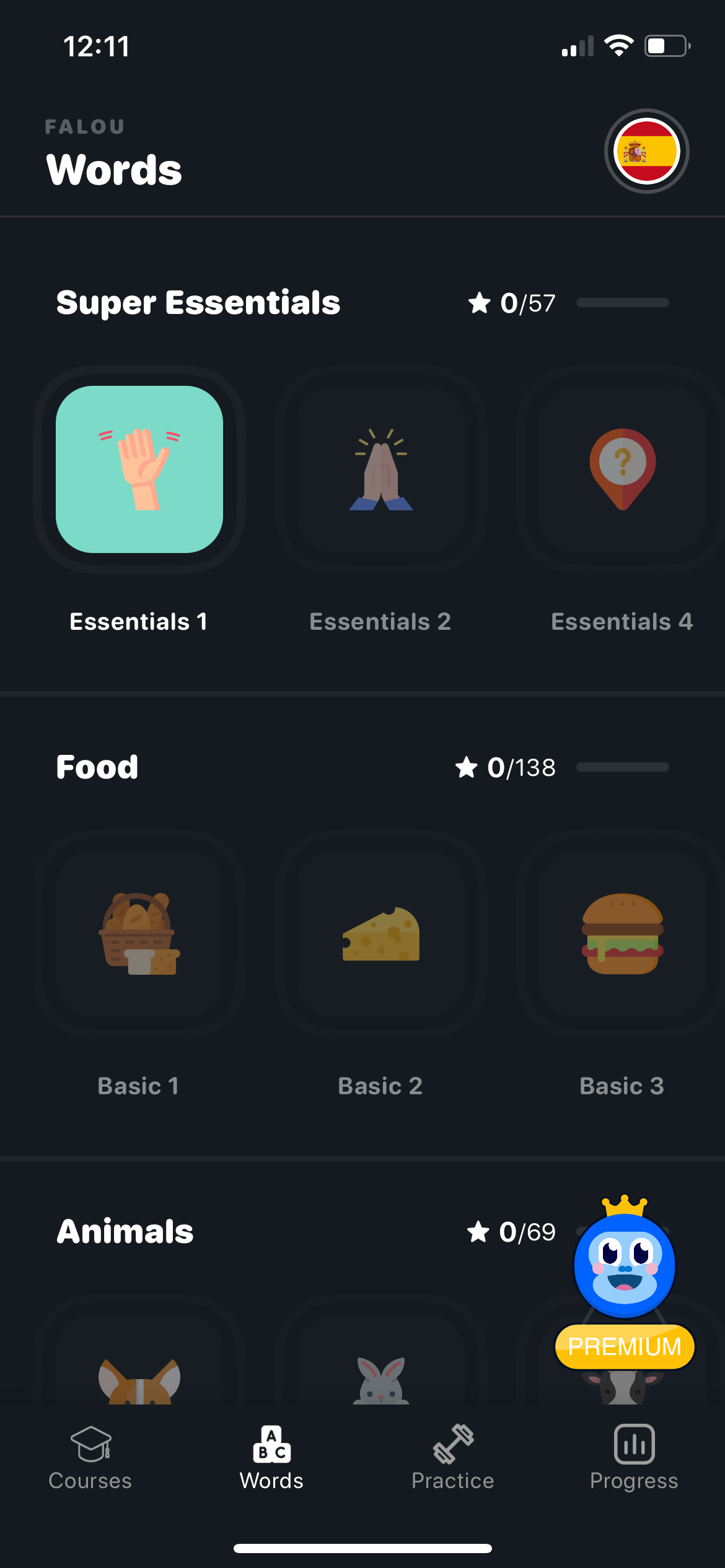The image size is (725, 1568).
Task: Open the Words ABC blocks icon
Action: (271, 1444)
